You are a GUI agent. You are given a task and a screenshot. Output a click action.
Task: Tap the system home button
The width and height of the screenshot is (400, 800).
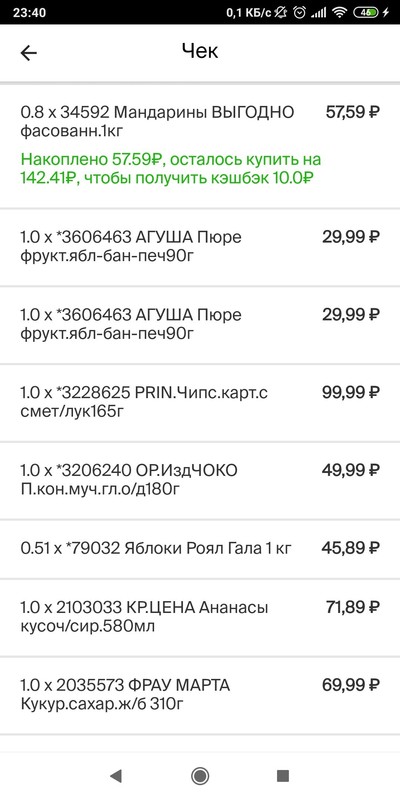tap(200, 776)
